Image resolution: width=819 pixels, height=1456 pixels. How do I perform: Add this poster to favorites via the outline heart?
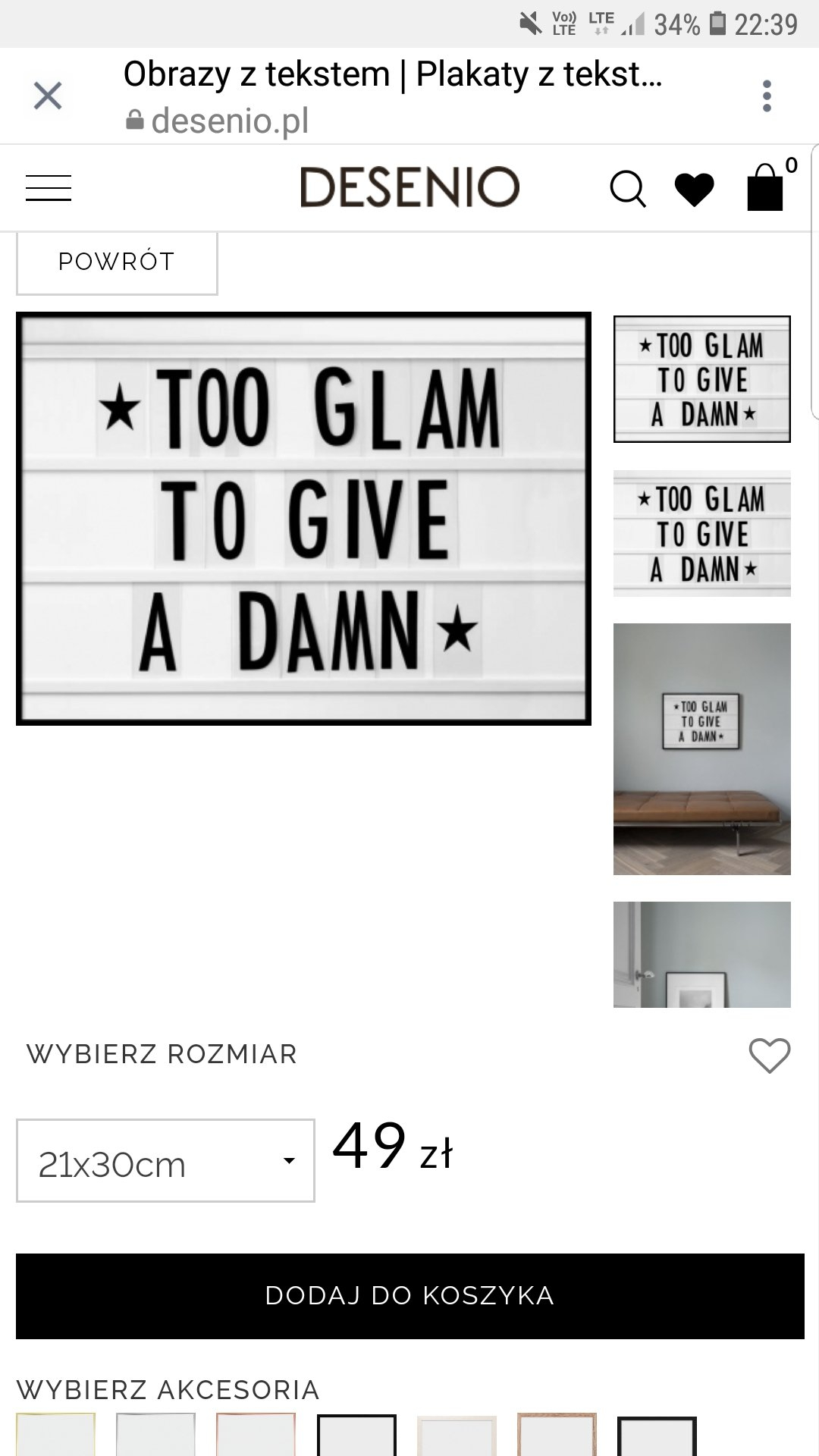[x=769, y=1055]
